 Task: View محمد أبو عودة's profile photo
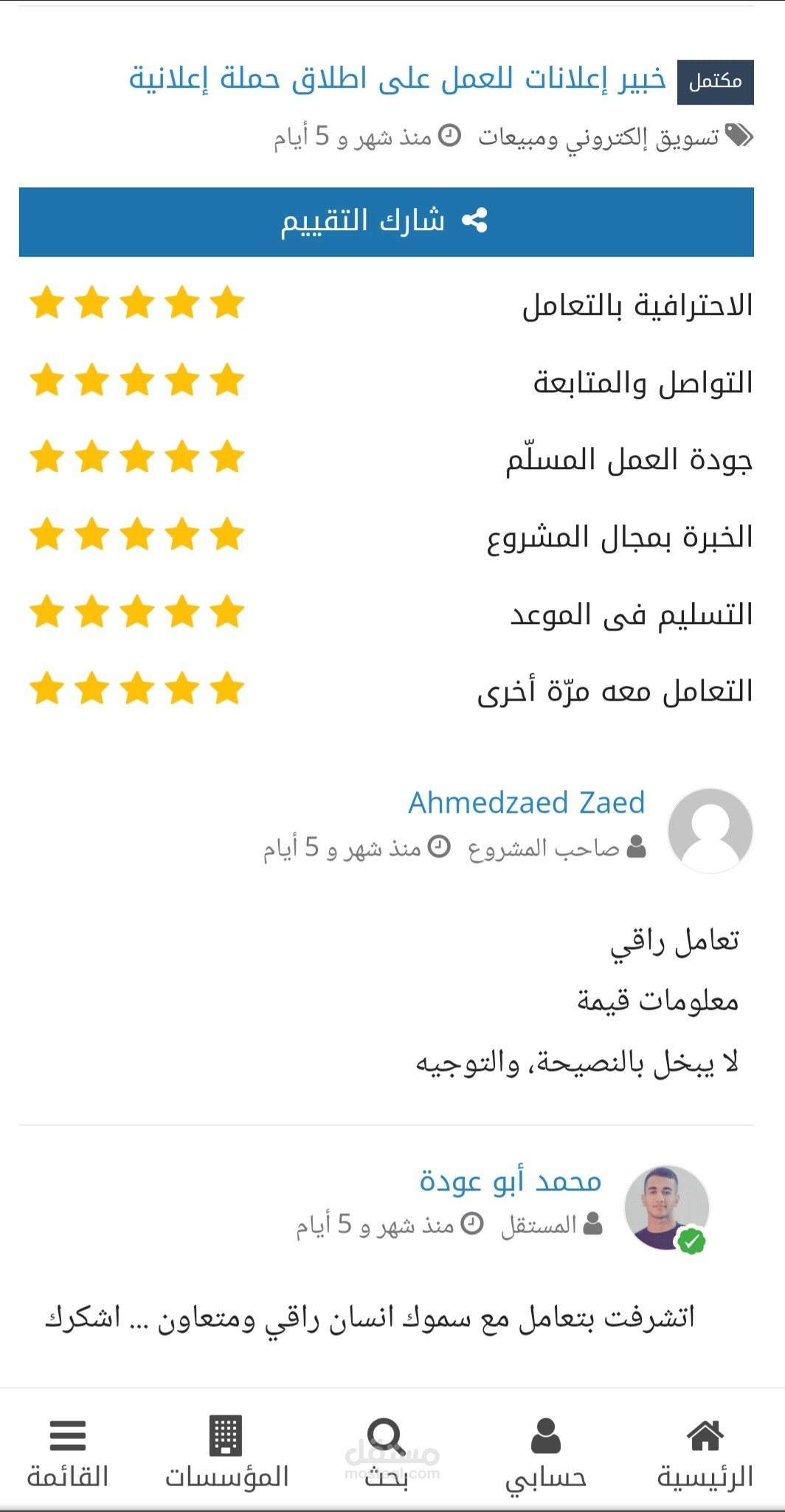point(667,1207)
